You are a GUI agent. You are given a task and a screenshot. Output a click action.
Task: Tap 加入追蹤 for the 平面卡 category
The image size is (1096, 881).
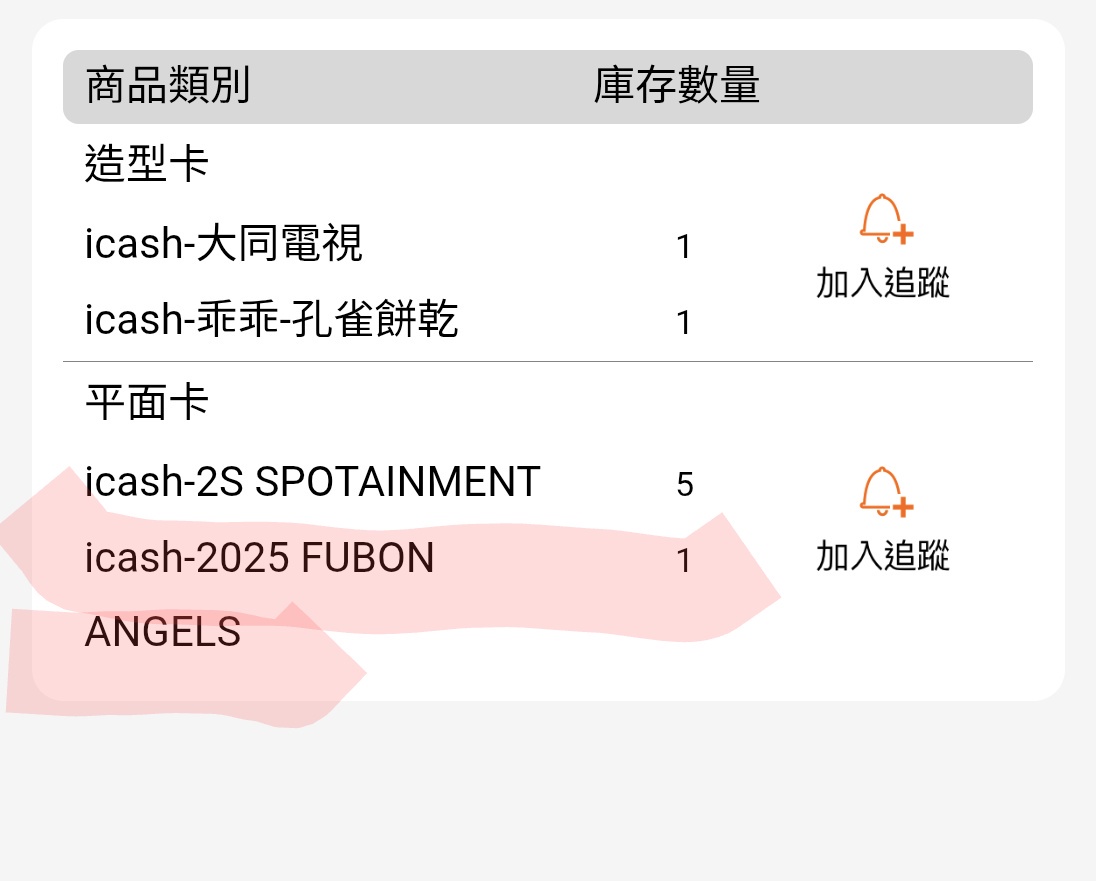(x=883, y=520)
